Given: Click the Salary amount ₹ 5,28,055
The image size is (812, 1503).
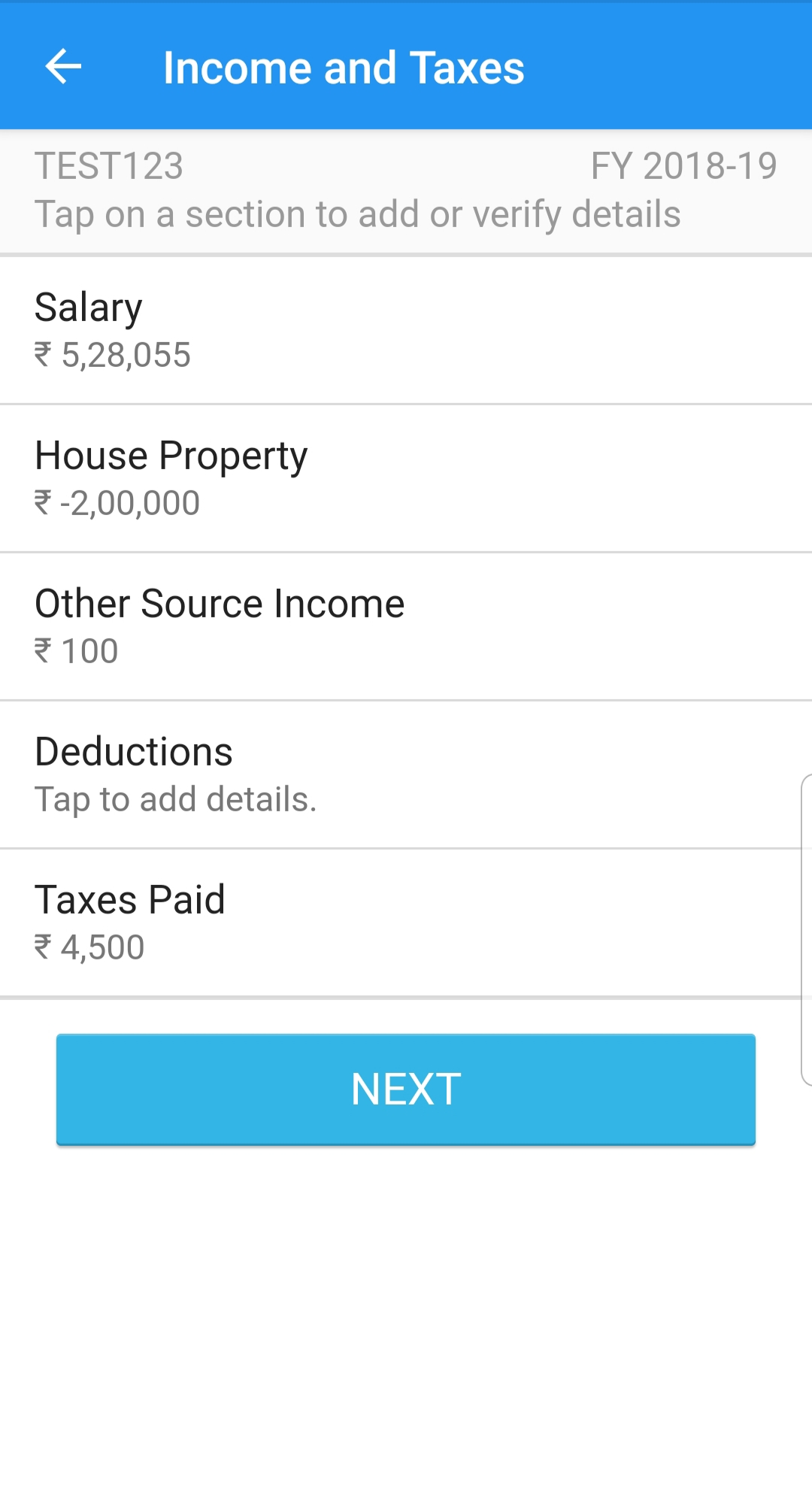Looking at the screenshot, I should [113, 355].
